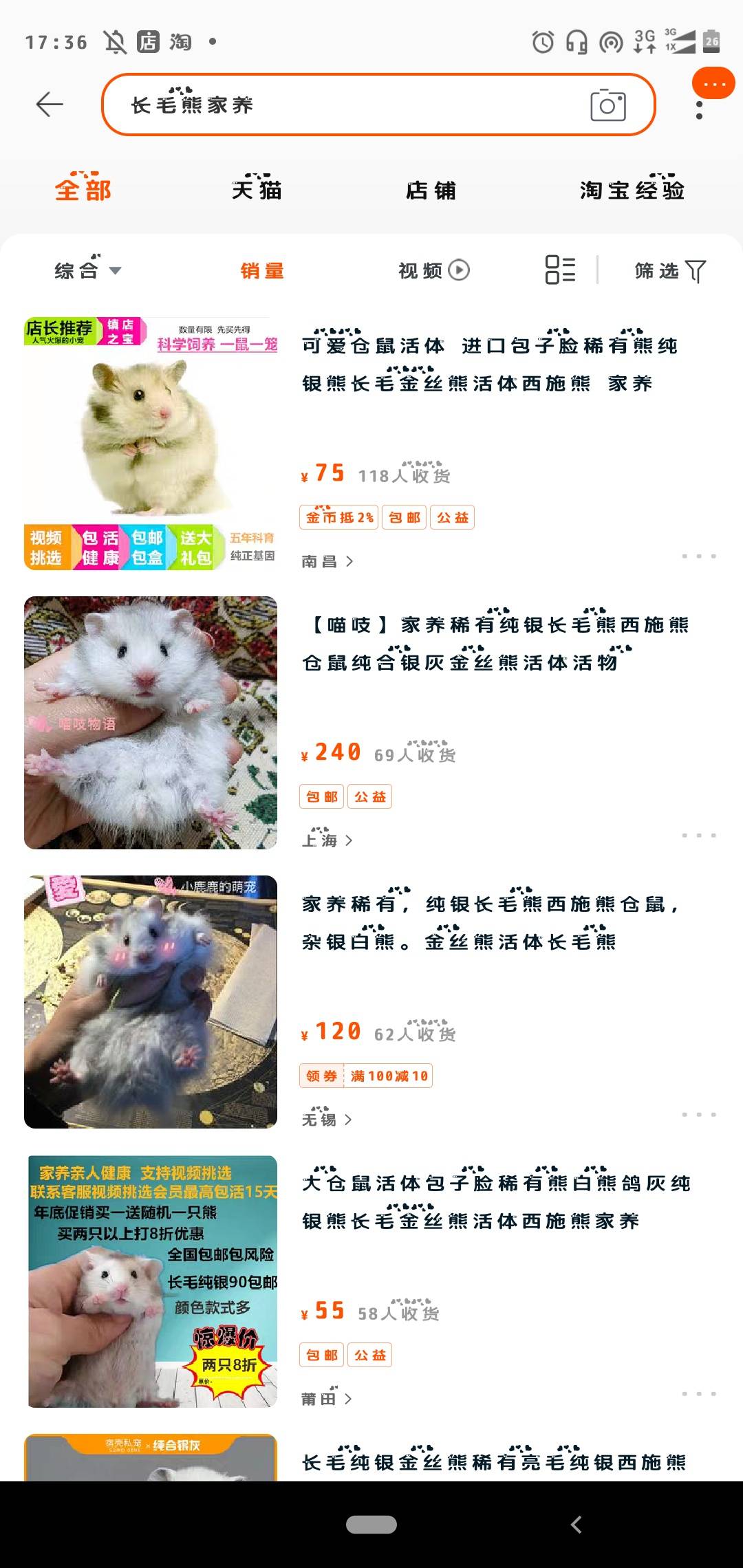Sort results by 销量

point(262,270)
